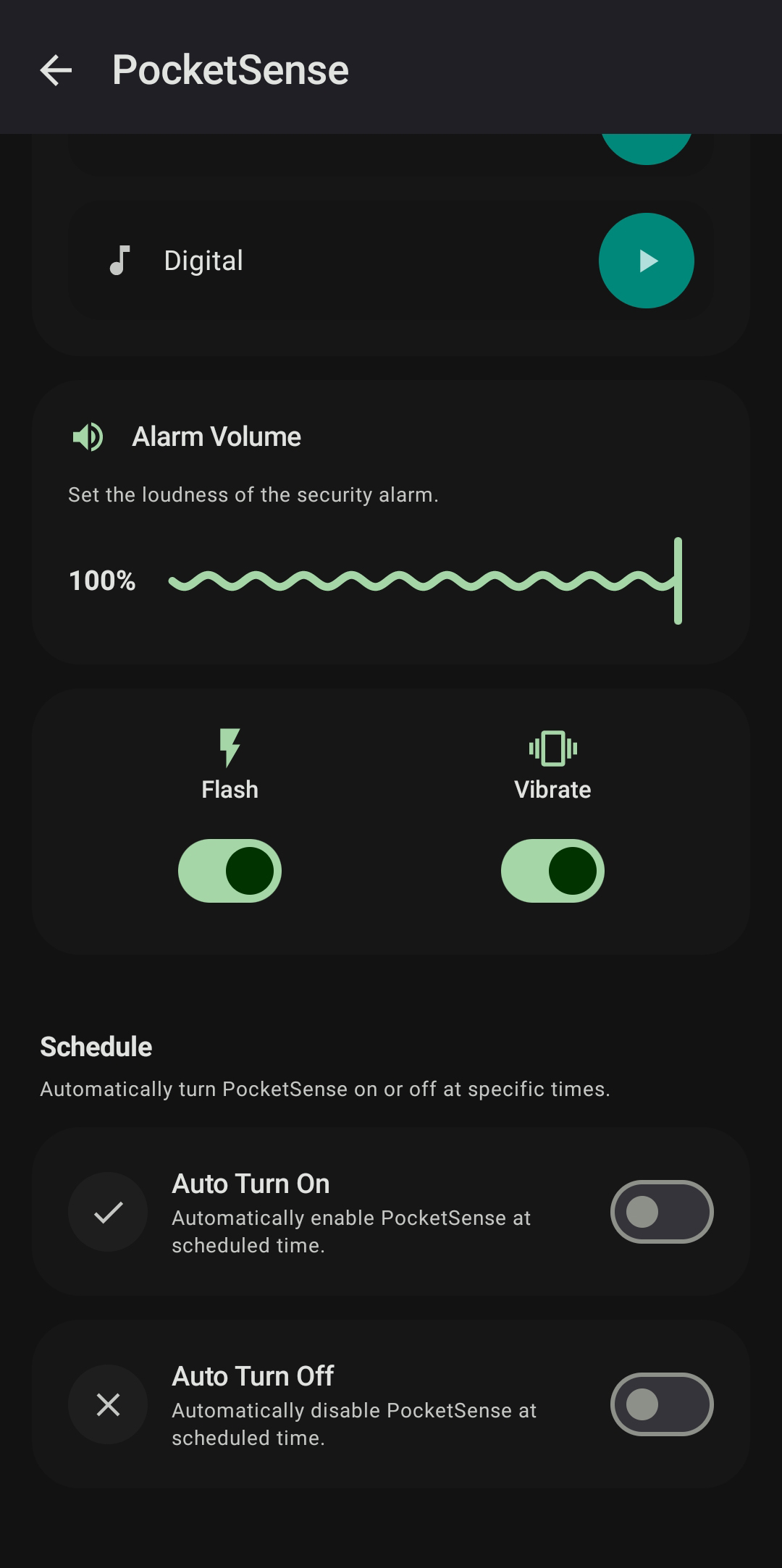Screen dimensions: 782x1568
Task: Play the Digital alarm tone preview
Action: [x=646, y=261]
